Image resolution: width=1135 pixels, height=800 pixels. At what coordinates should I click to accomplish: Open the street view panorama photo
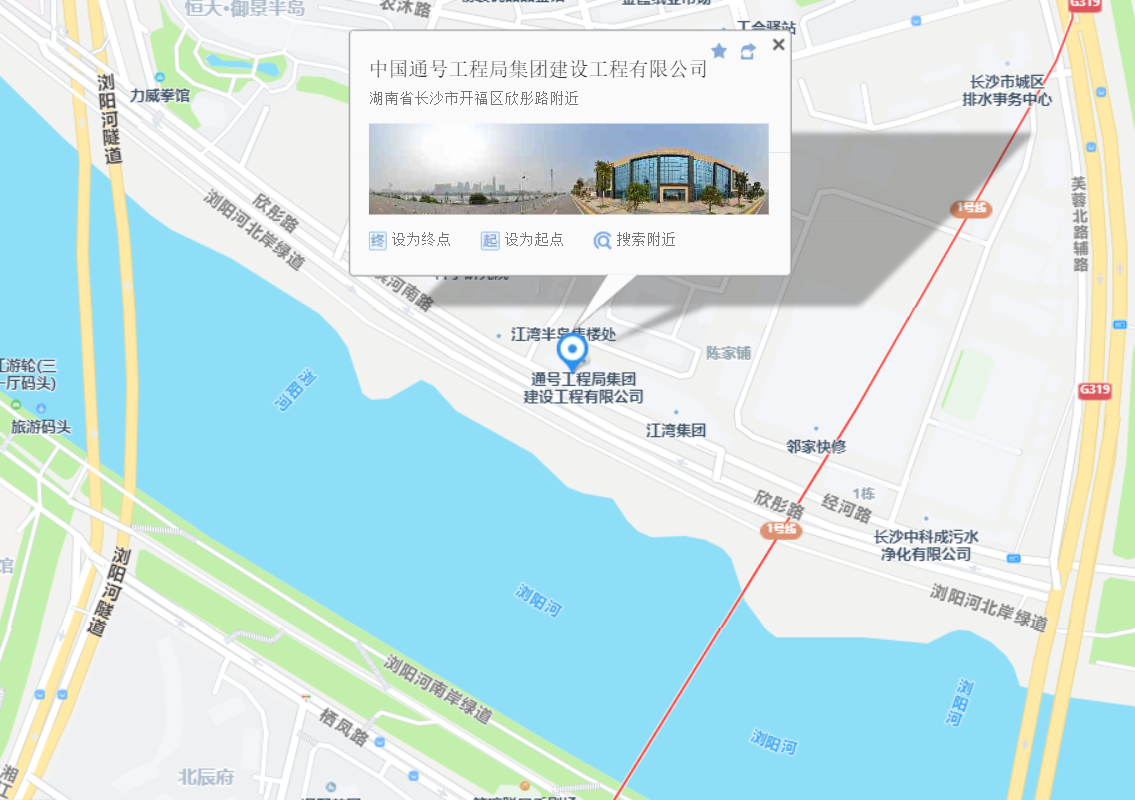[568, 169]
